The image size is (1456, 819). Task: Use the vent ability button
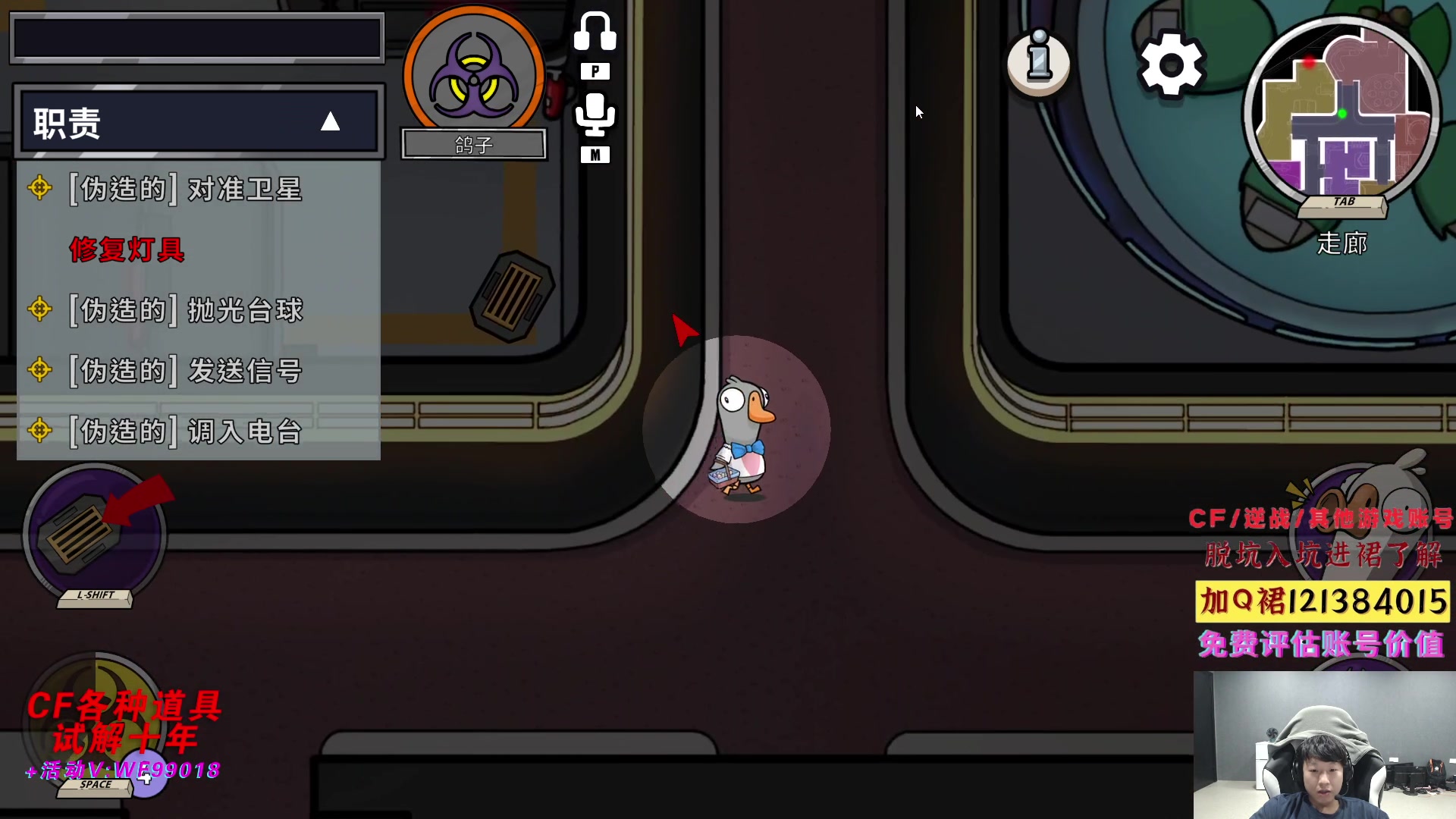click(94, 534)
